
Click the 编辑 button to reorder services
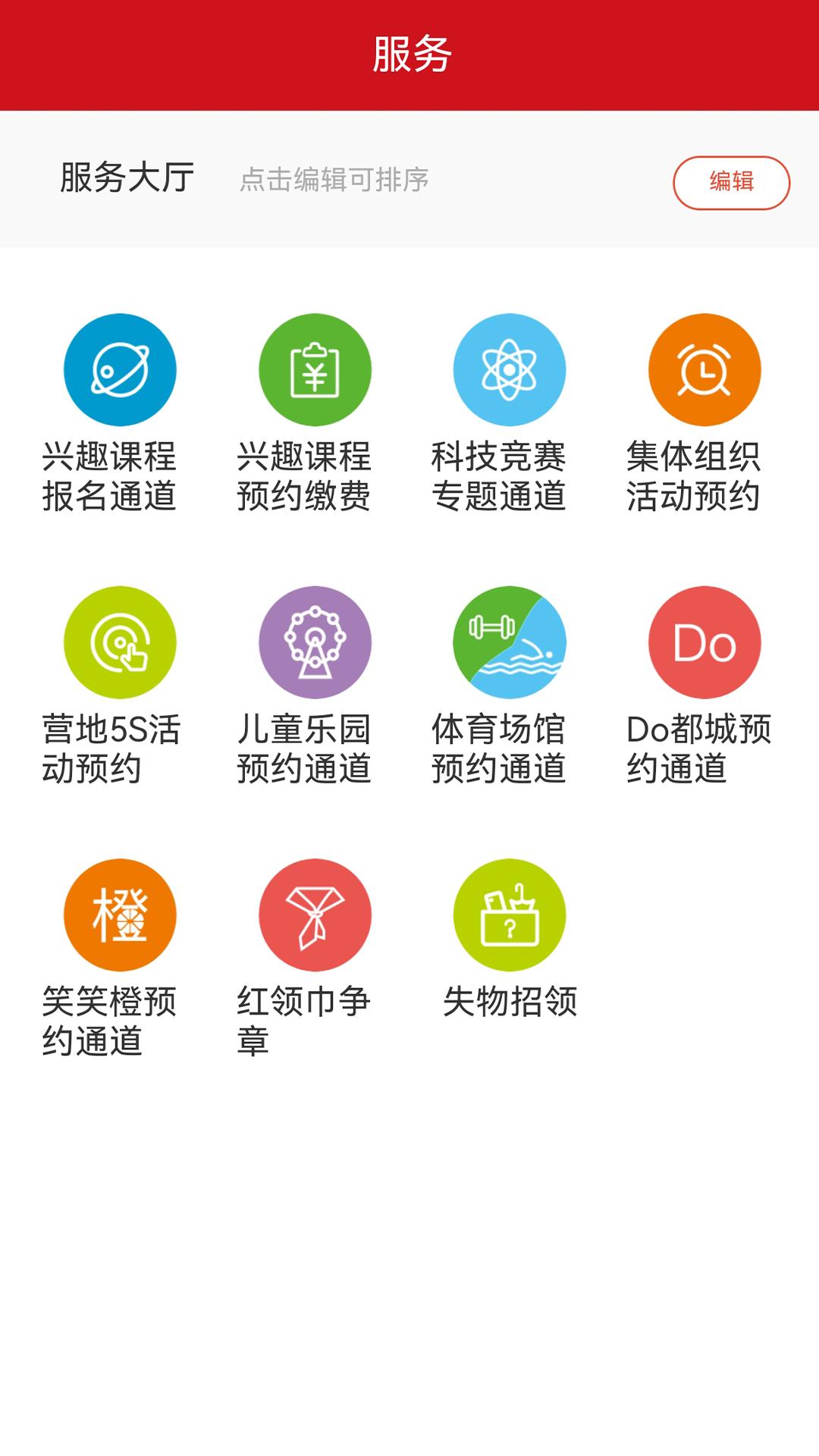pyautogui.click(x=730, y=180)
